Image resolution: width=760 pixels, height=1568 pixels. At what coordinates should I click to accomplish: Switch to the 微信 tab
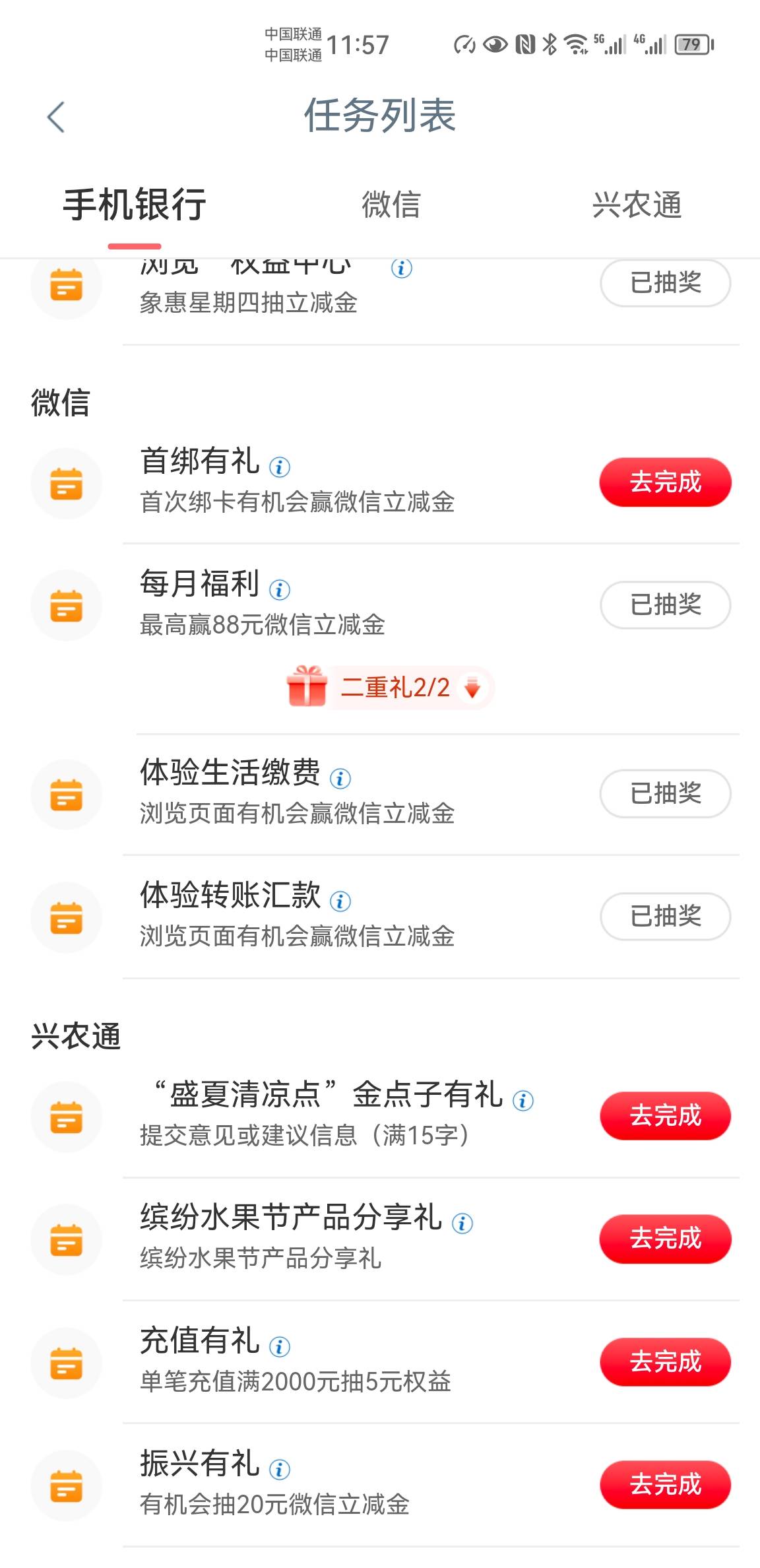[x=391, y=205]
